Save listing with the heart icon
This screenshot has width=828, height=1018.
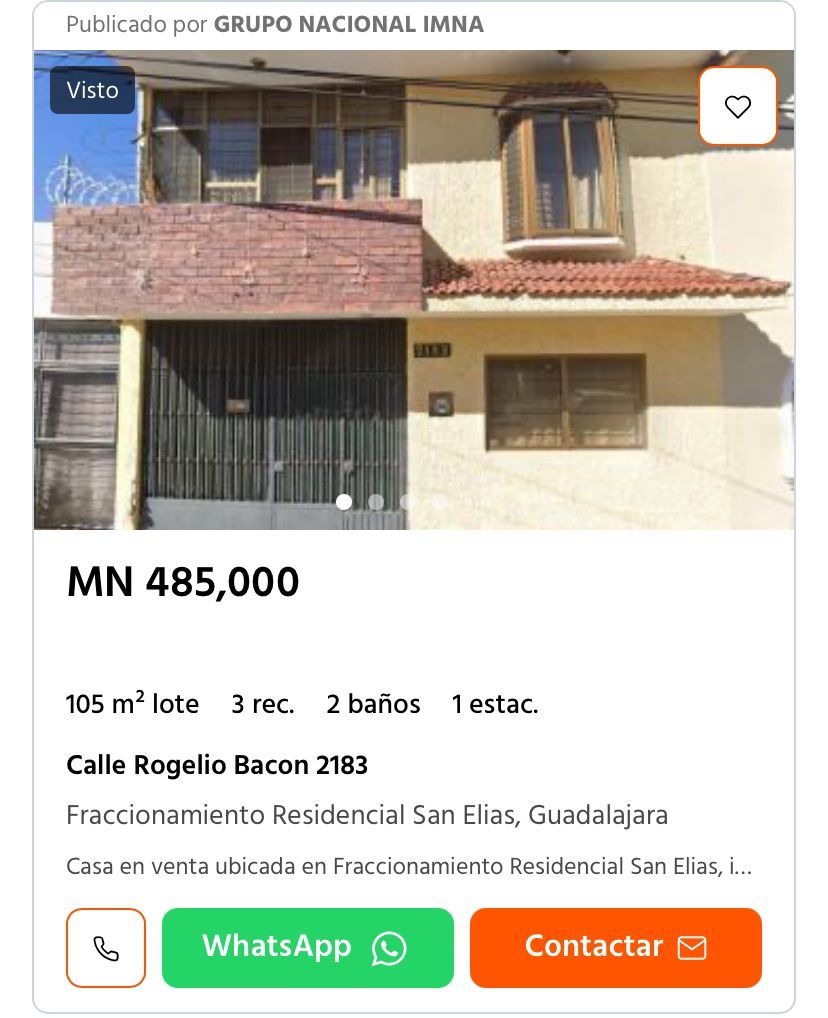[737, 107]
